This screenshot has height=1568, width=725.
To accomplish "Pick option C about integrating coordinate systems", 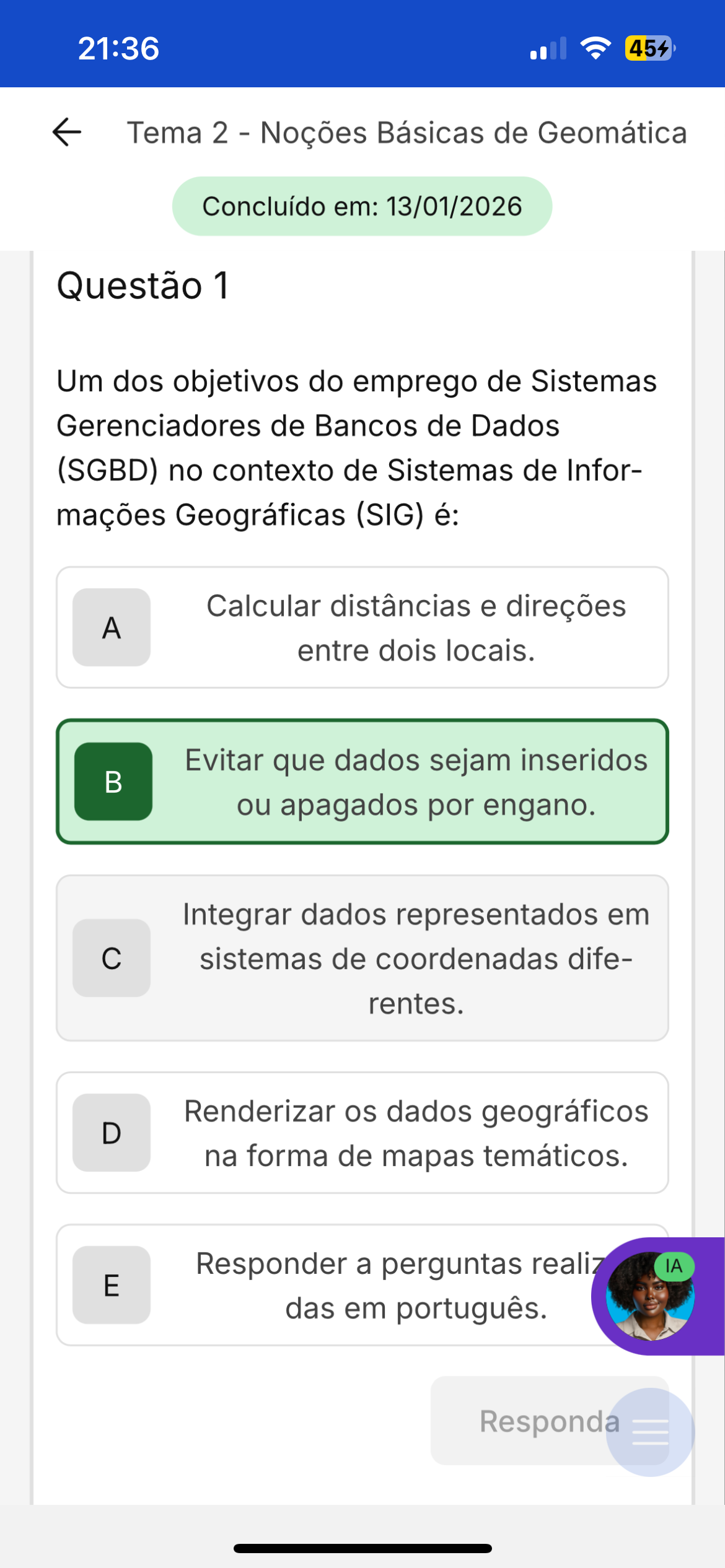I will [362, 958].
